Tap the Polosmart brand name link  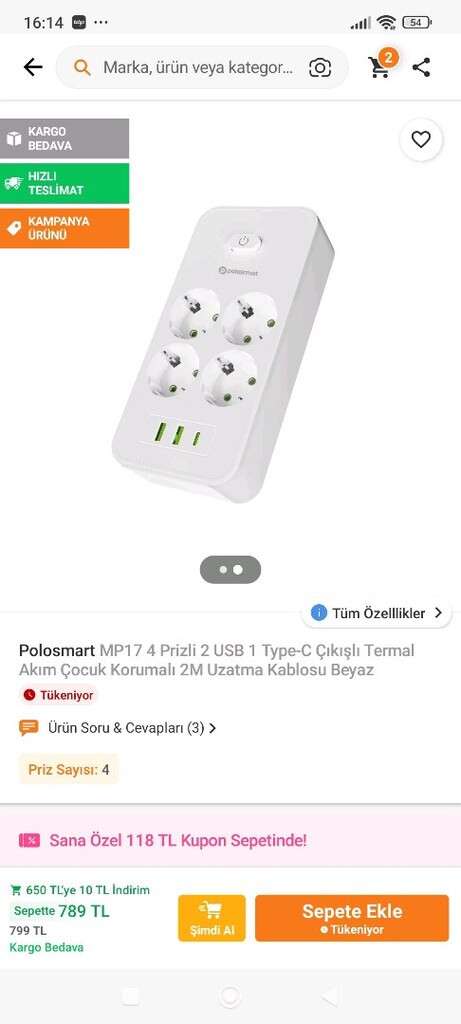tap(57, 650)
